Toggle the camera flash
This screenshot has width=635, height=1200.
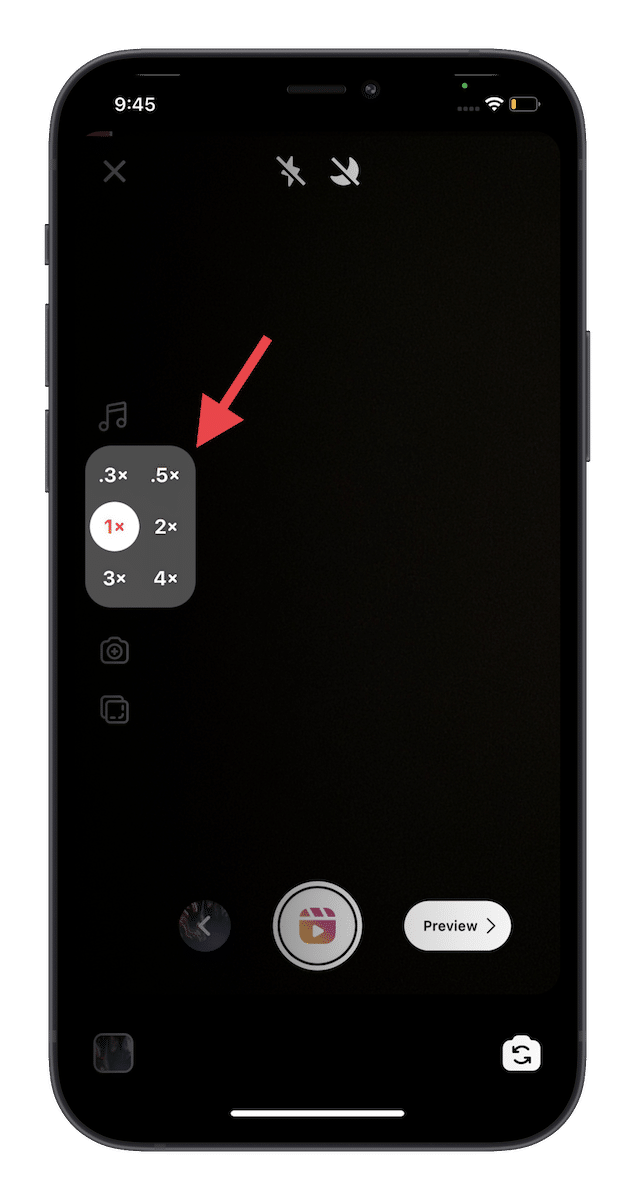291,172
